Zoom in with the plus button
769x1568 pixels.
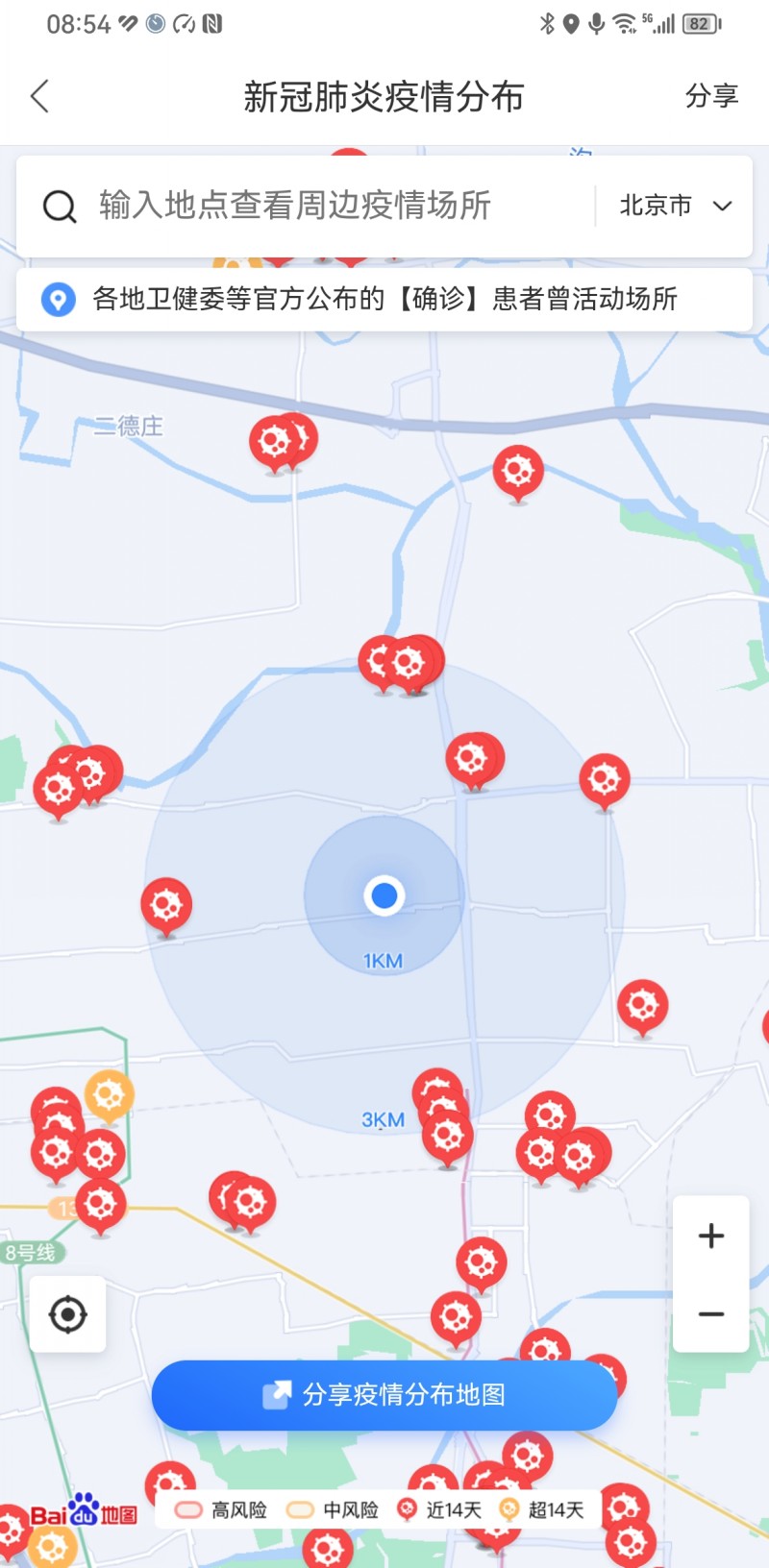[711, 1236]
